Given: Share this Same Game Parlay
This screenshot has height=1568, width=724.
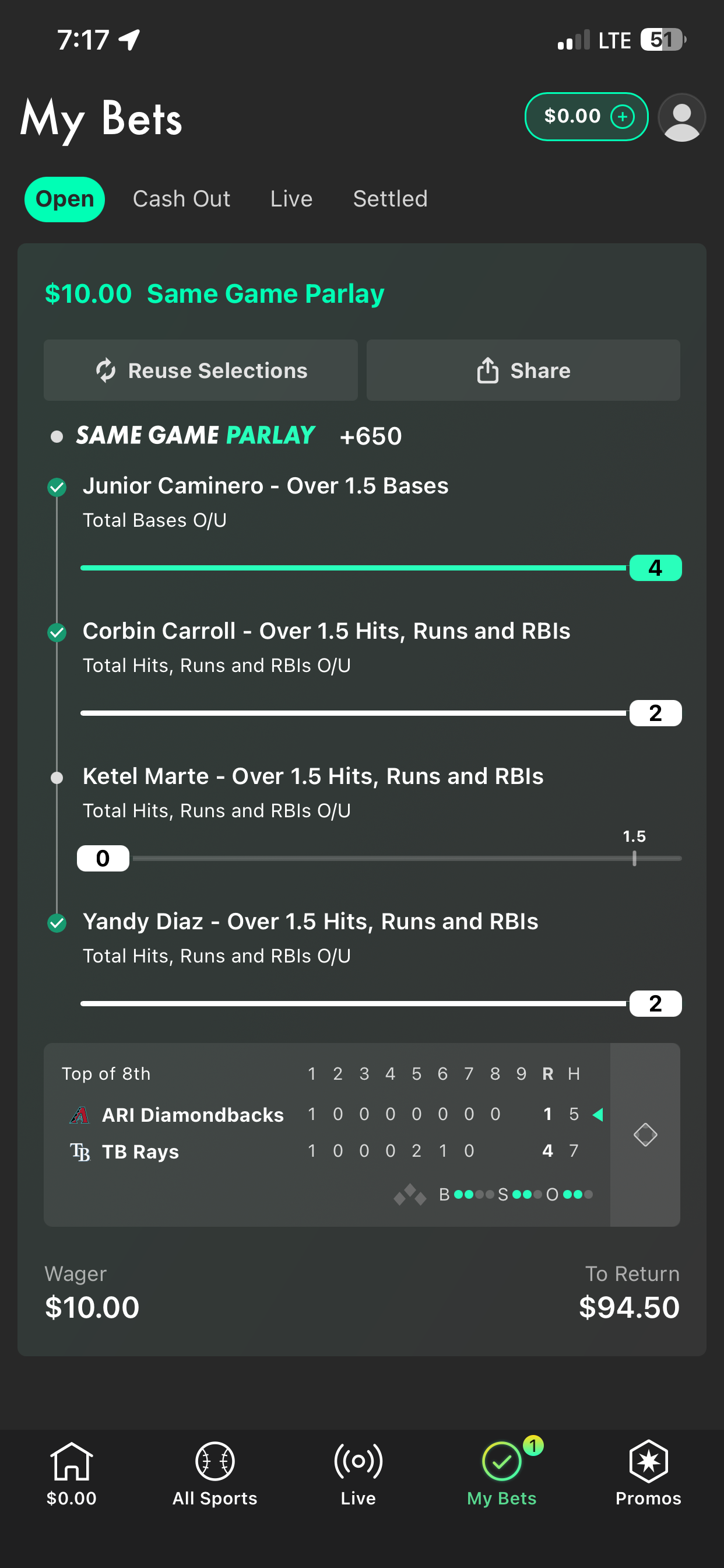Looking at the screenshot, I should 523,370.
